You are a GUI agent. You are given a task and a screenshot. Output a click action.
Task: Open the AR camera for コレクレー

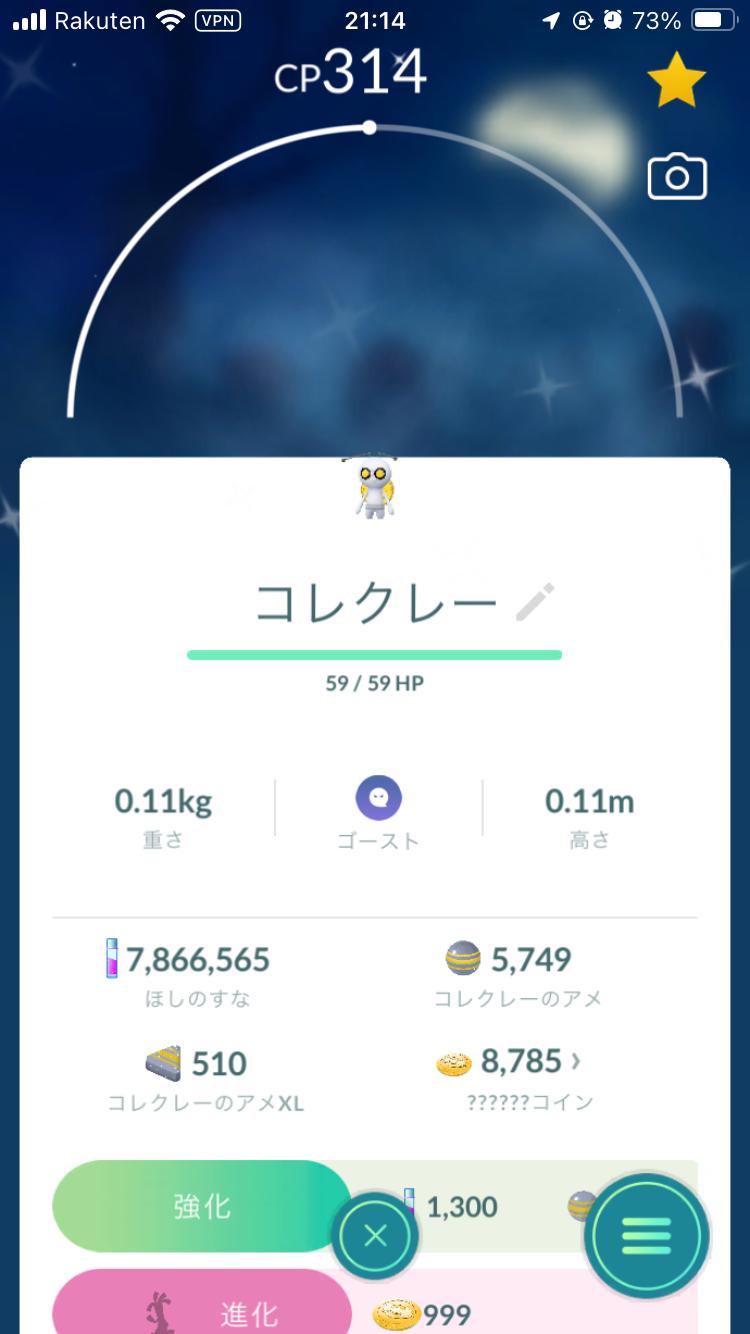pos(677,178)
